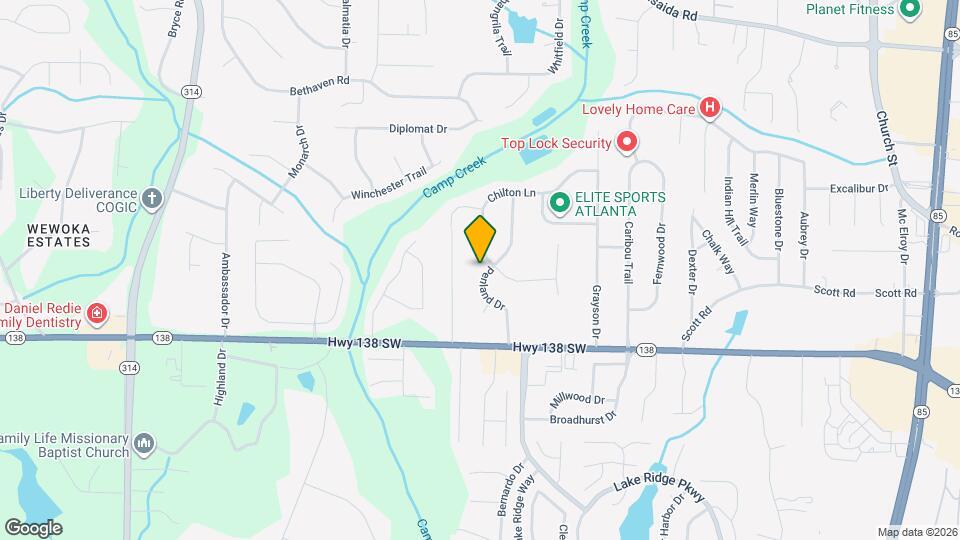Select the Elite Sports Atlanta marker
Viewport: 960px width, 540px height.
click(x=559, y=204)
